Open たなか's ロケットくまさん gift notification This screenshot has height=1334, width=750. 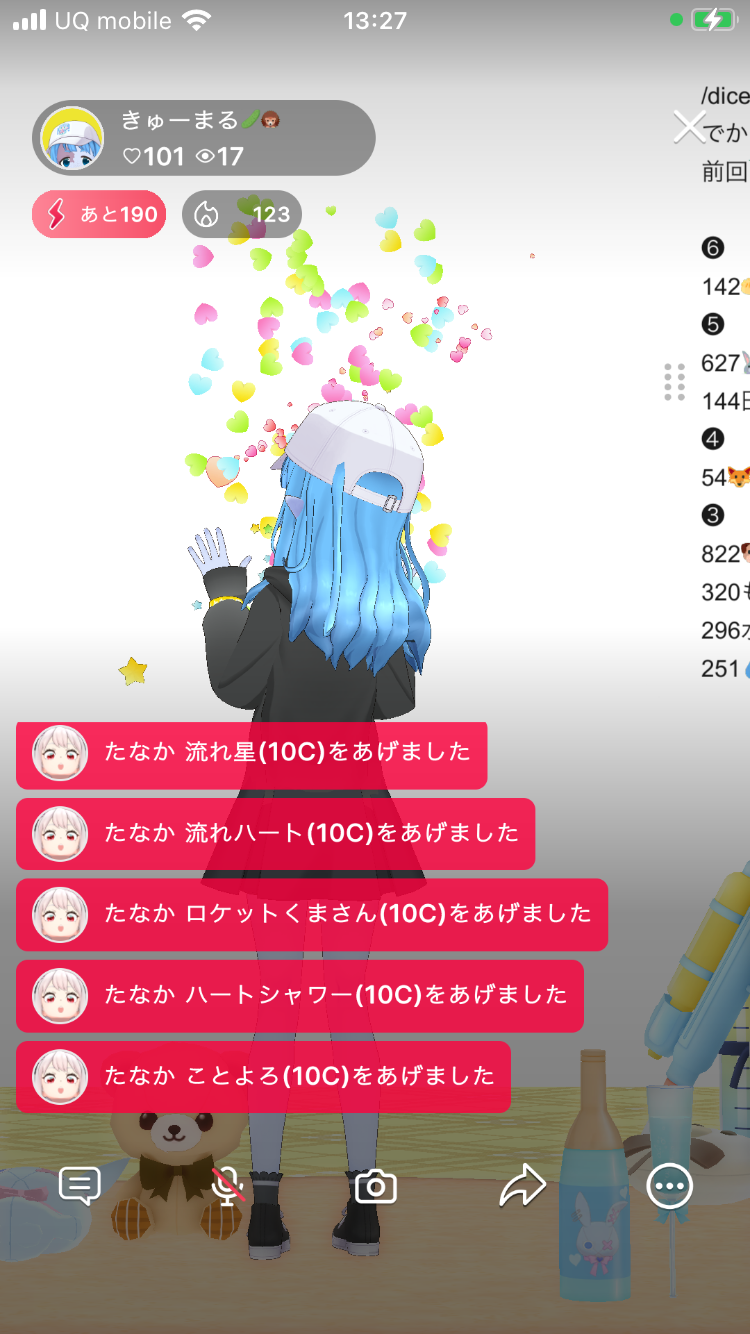[311, 914]
